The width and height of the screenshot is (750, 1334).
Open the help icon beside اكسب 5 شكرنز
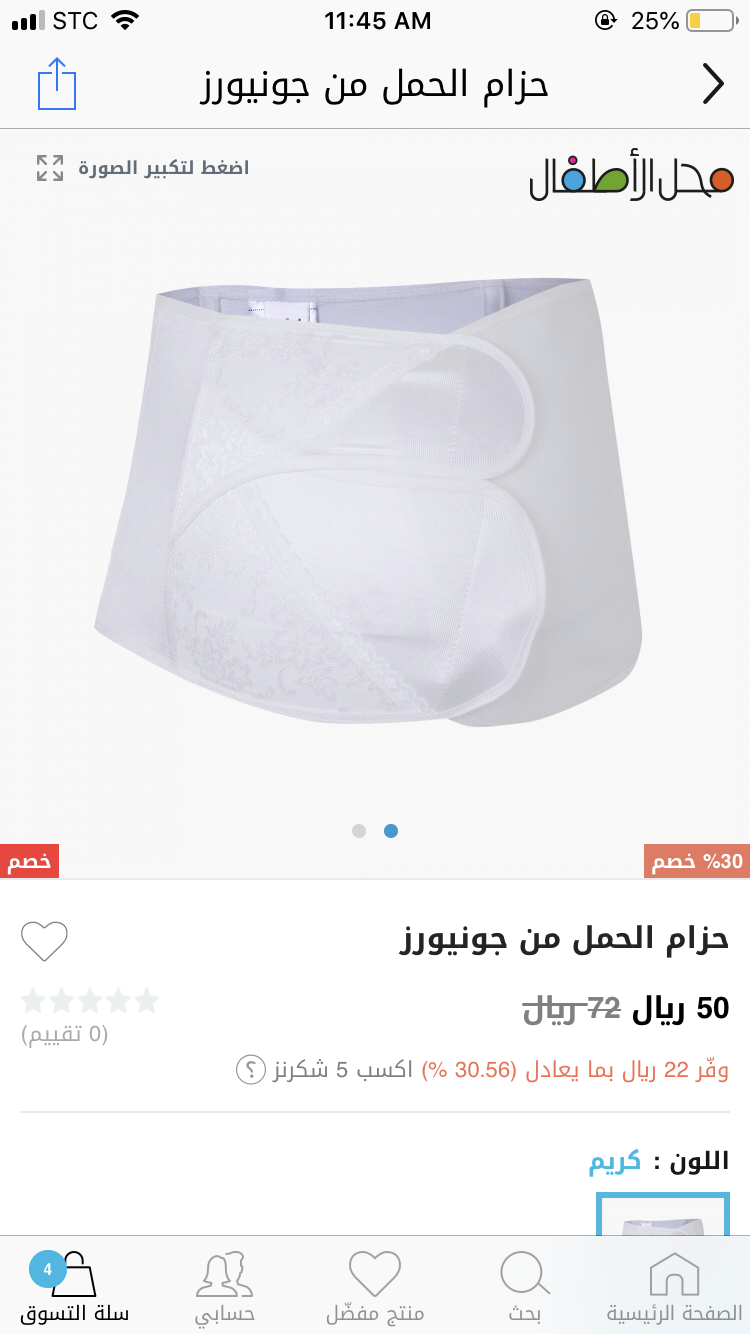(250, 1070)
